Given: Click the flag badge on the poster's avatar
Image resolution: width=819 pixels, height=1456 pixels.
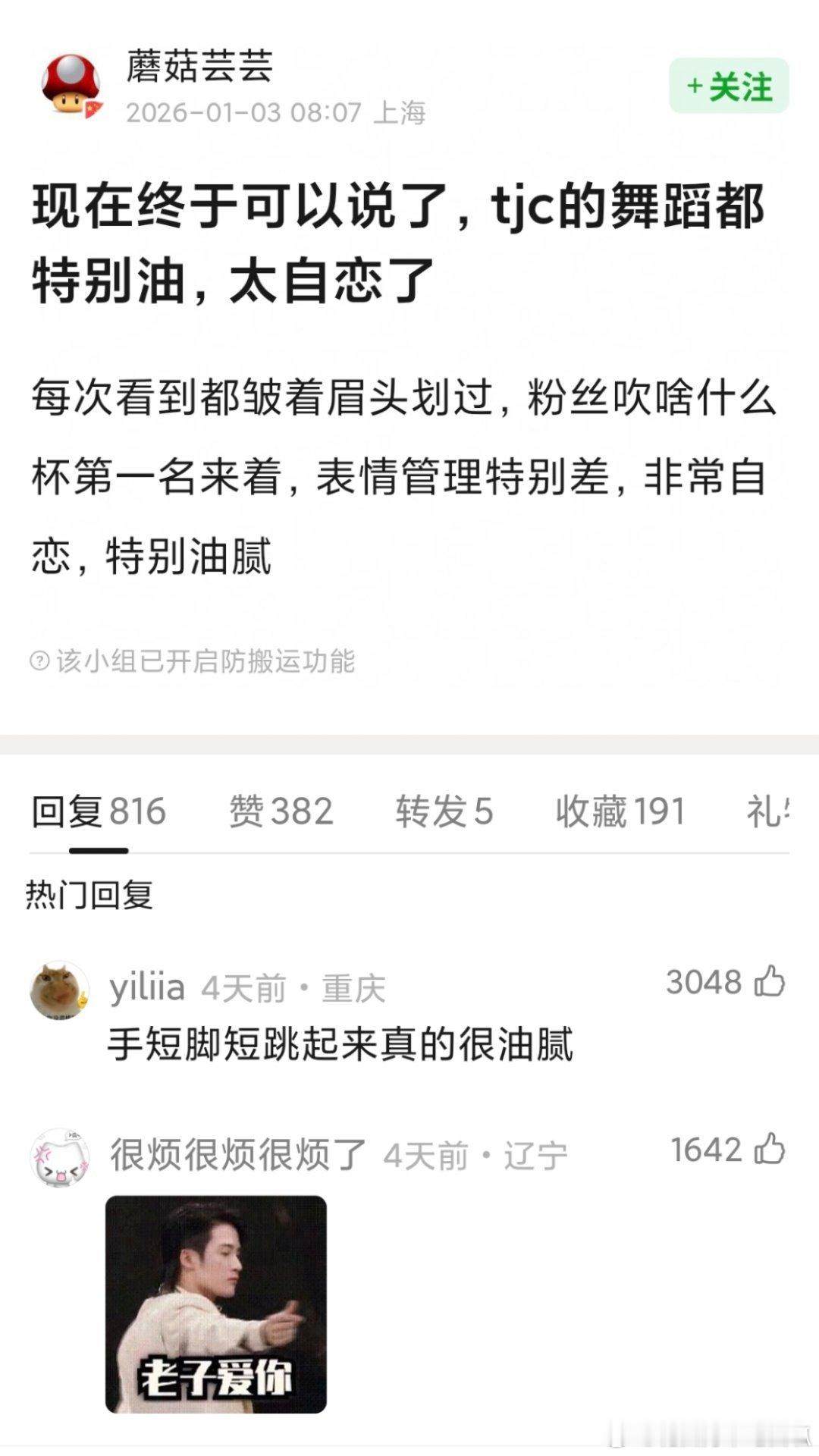Looking at the screenshot, I should [93, 108].
